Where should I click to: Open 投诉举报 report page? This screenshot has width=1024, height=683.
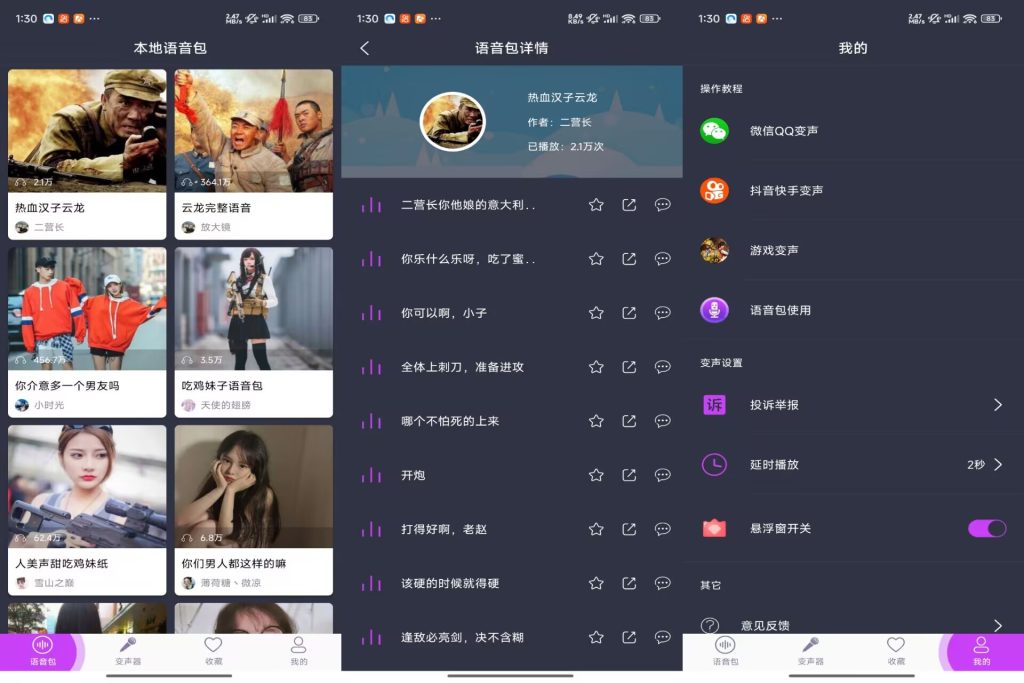[852, 405]
